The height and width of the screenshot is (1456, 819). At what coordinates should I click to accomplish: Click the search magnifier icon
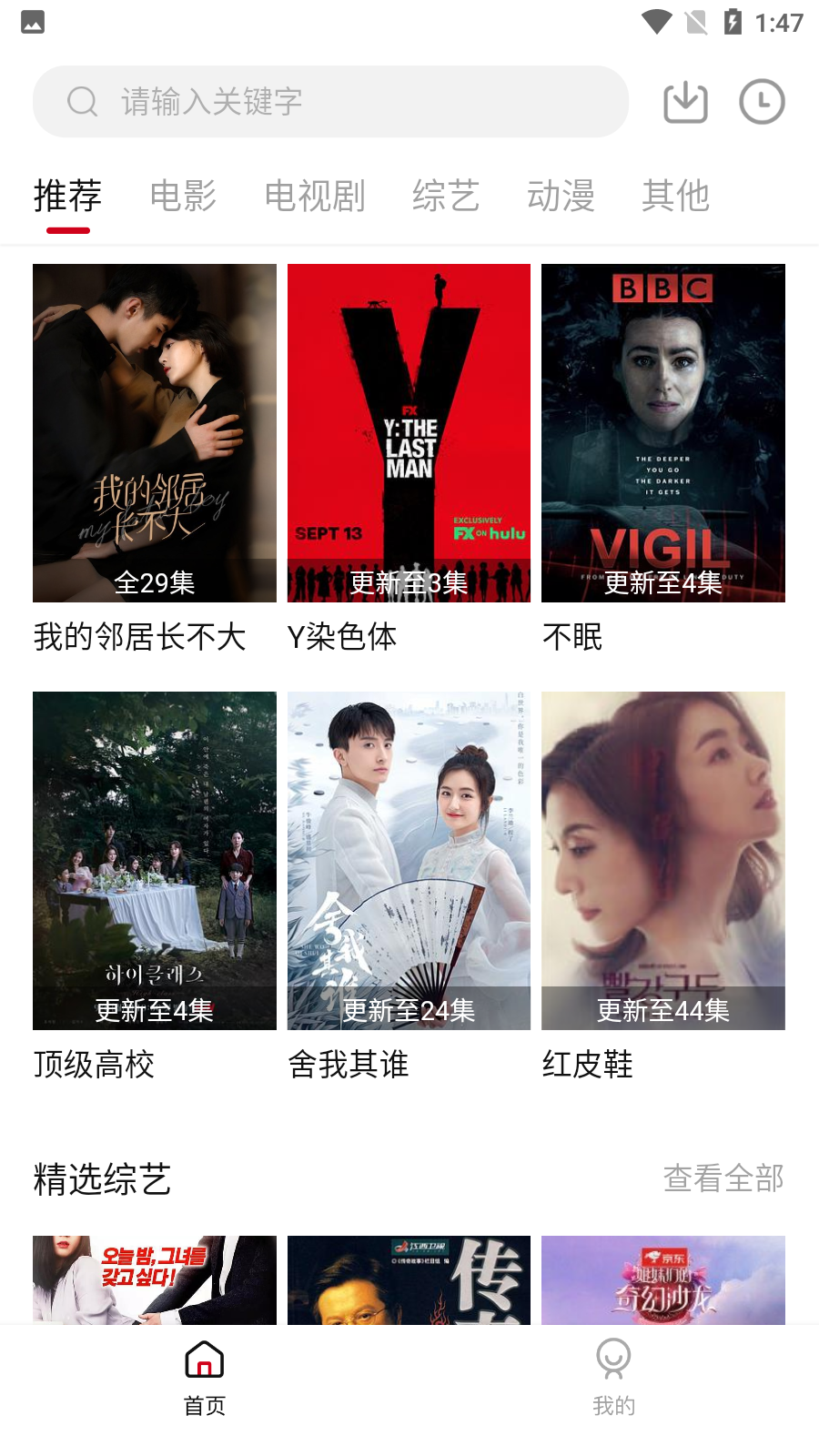tap(83, 101)
